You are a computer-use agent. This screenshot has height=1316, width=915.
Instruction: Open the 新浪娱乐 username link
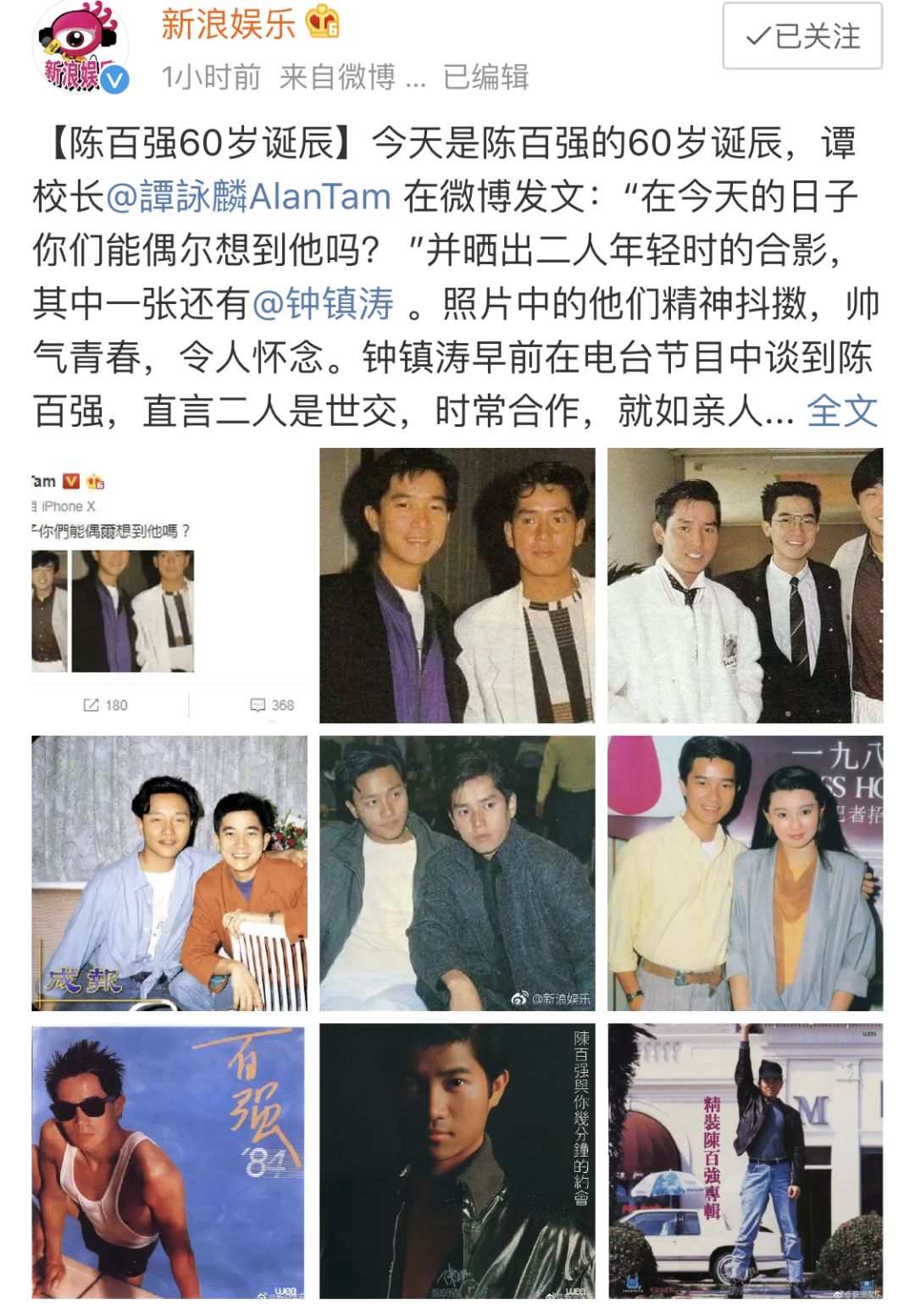[x=228, y=24]
